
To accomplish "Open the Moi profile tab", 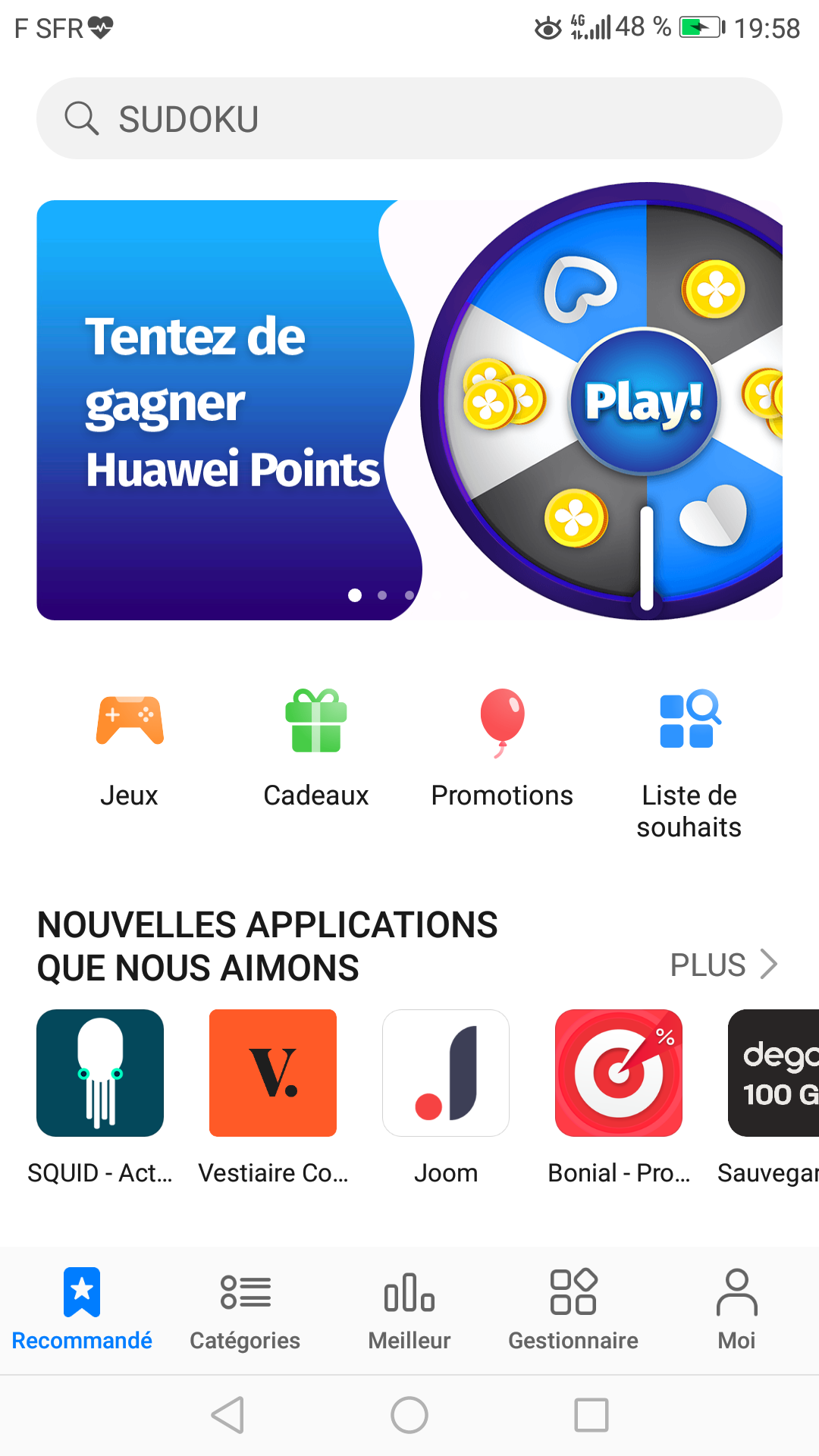I will (736, 1310).
